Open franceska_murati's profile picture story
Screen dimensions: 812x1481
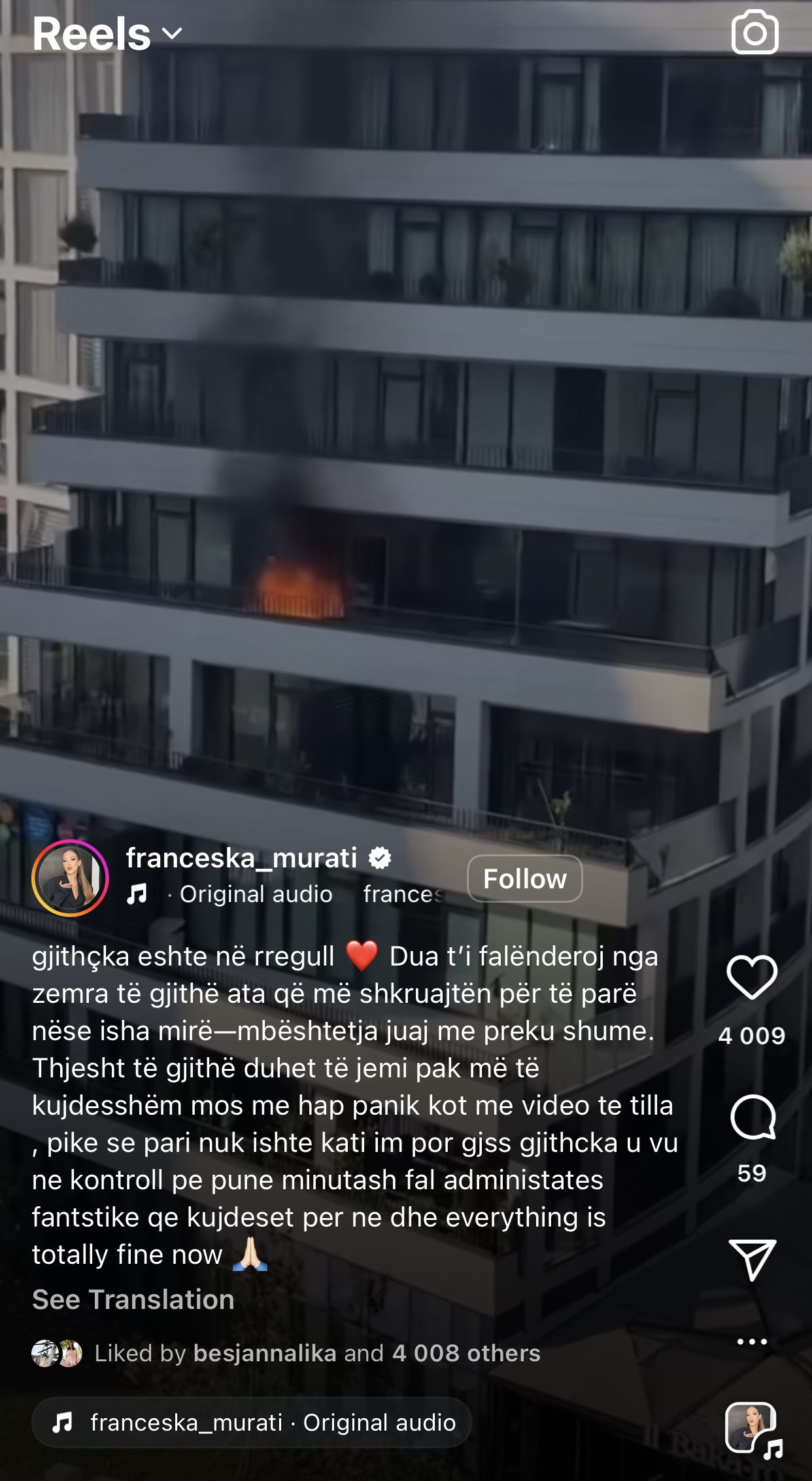click(70, 878)
